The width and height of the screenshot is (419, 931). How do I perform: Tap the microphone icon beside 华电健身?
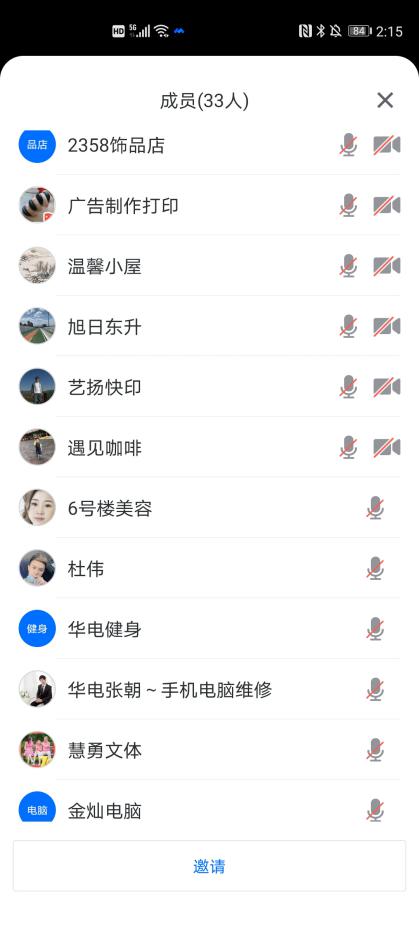tap(375, 629)
